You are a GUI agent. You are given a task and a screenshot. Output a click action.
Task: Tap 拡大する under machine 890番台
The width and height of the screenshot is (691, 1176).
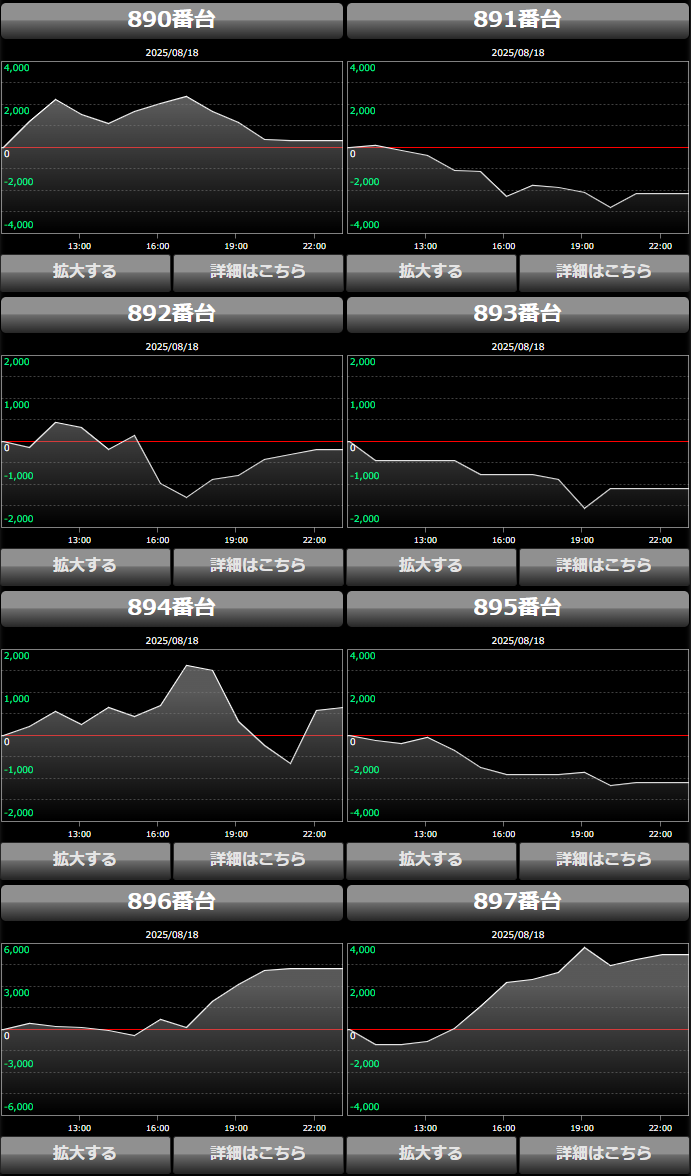(x=86, y=273)
